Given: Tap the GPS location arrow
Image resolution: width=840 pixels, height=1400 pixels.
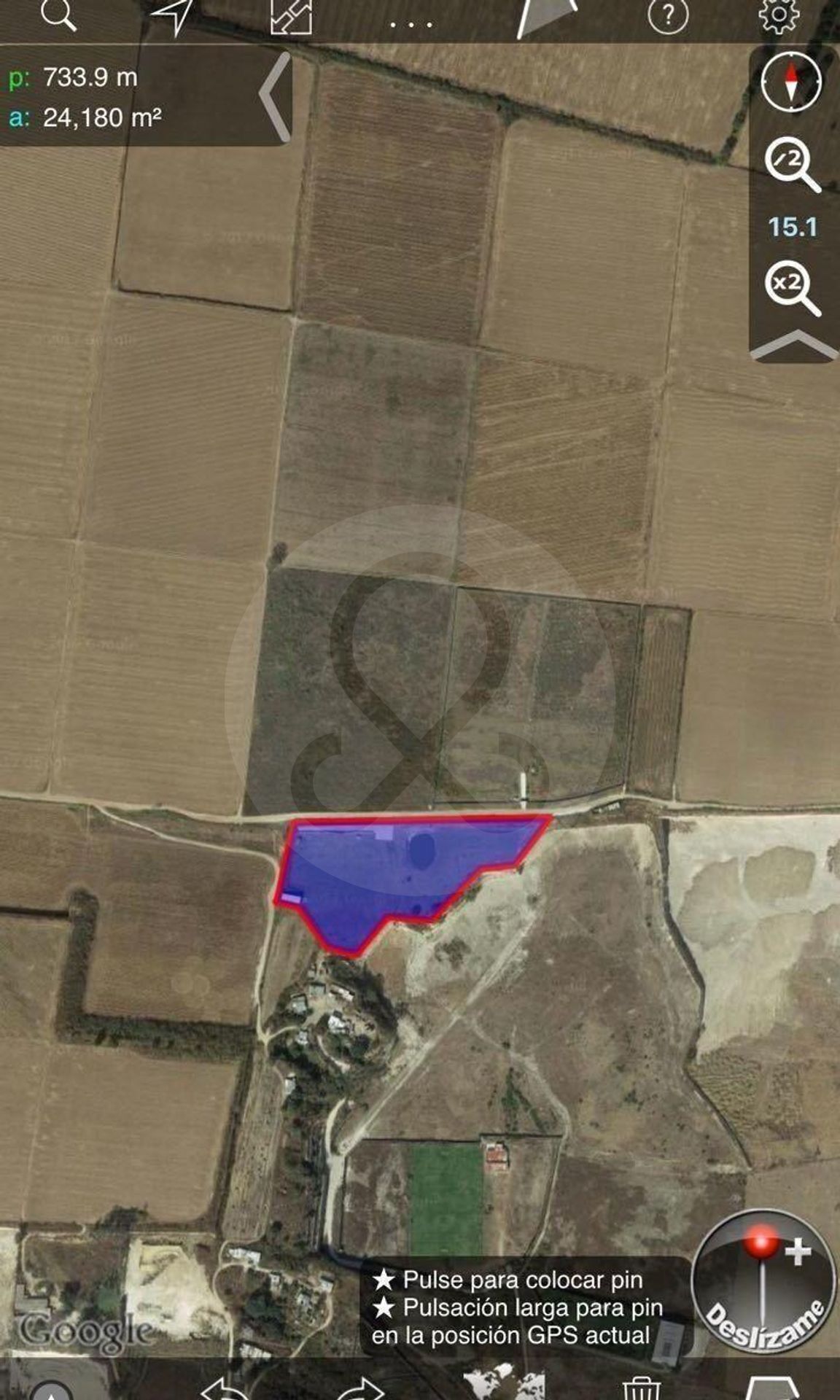Looking at the screenshot, I should (x=174, y=15).
